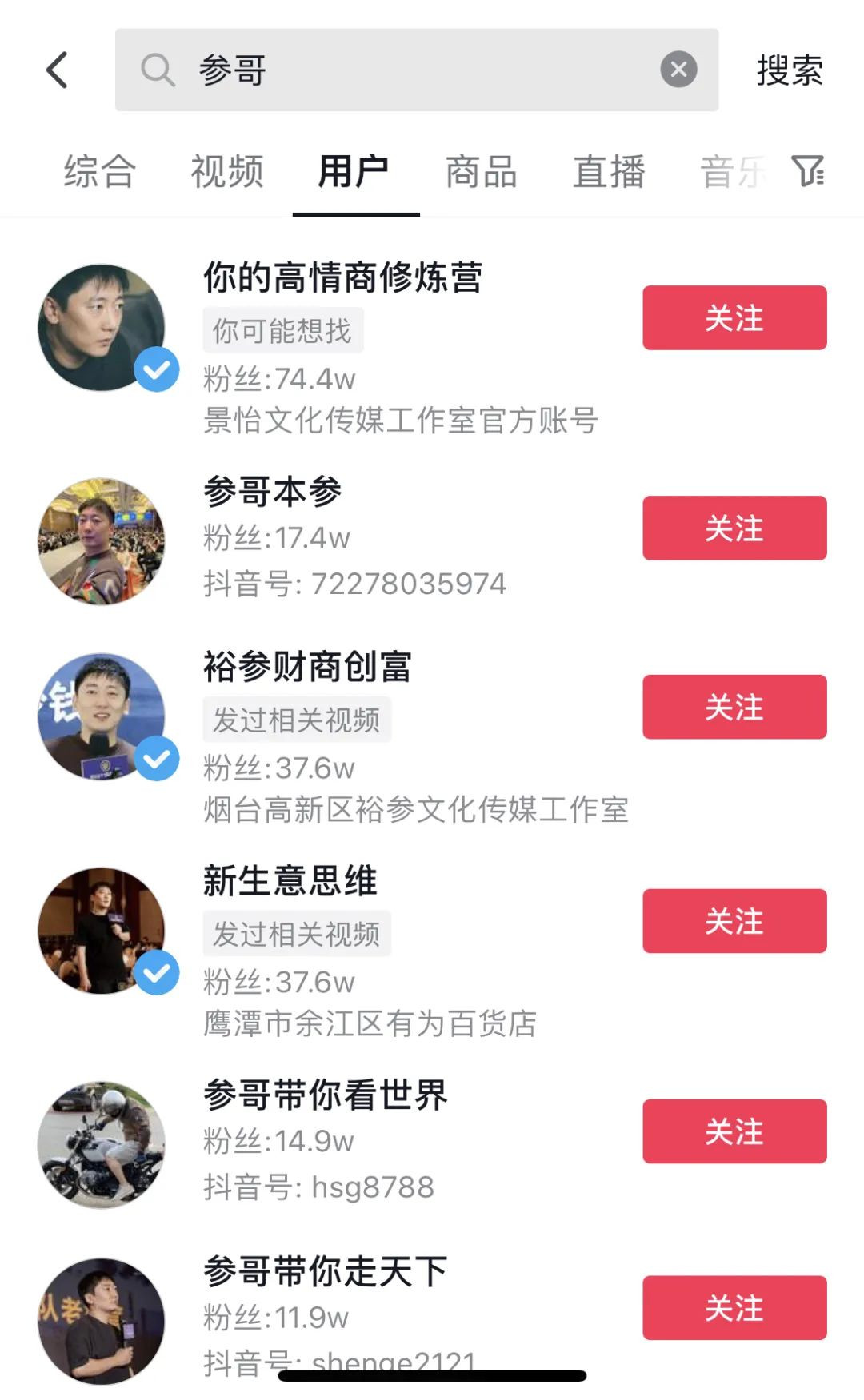
Task: Clear the search text 参哥
Action: [x=678, y=70]
